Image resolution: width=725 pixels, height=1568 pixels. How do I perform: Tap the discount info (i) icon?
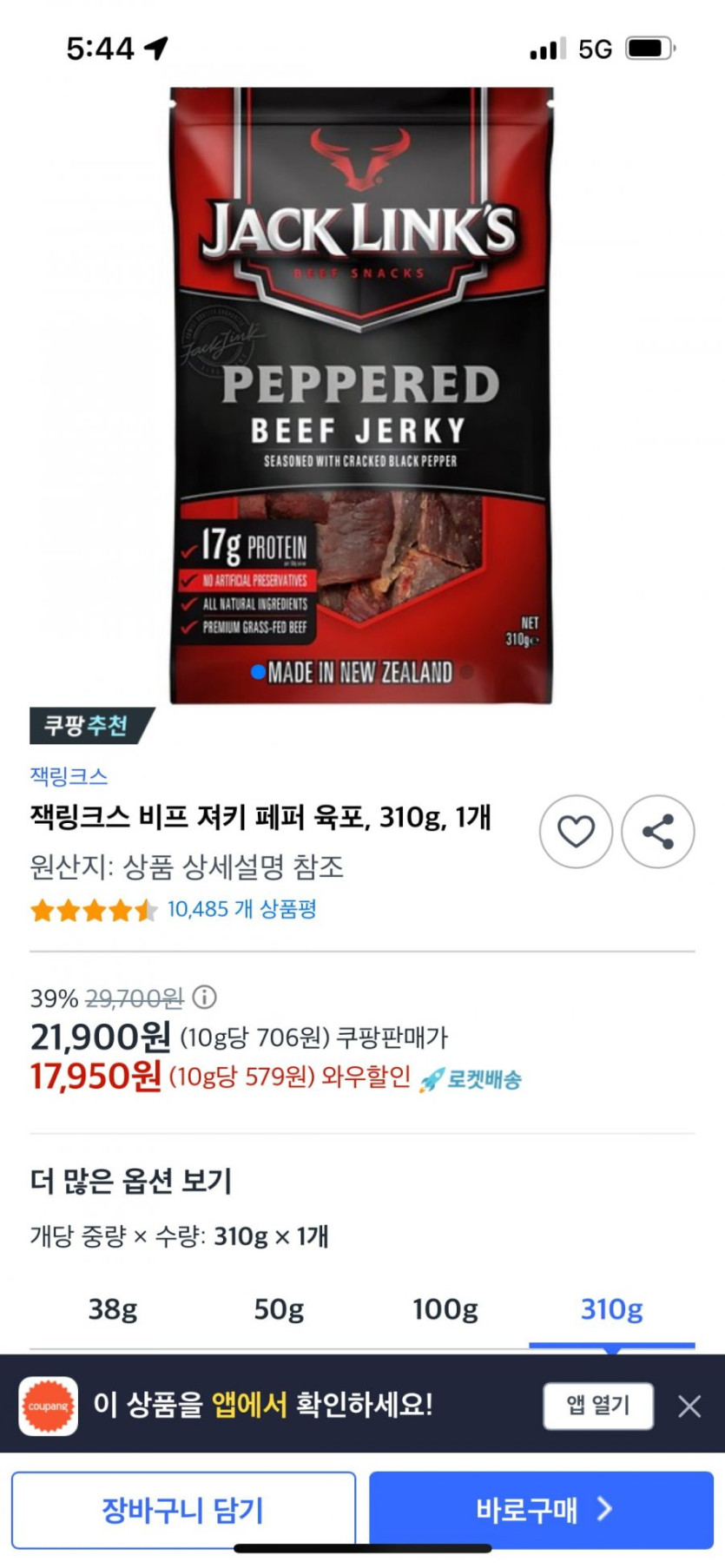click(x=205, y=998)
